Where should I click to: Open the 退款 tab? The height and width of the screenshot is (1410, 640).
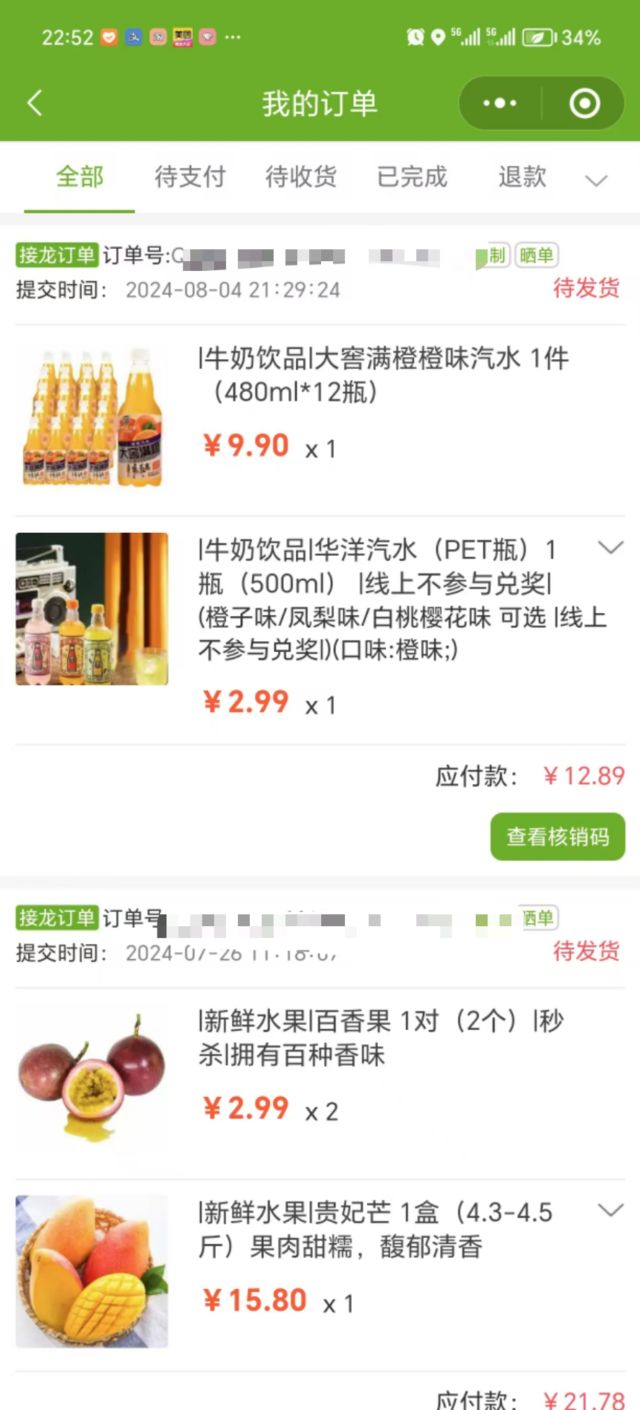(x=522, y=177)
